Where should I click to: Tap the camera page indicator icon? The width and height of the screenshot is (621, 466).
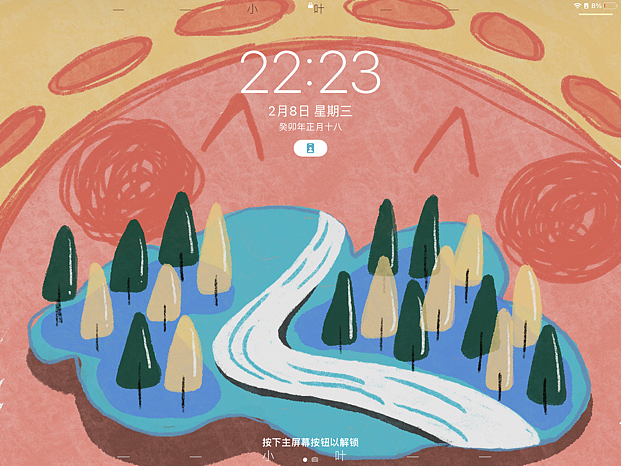click(x=315, y=460)
